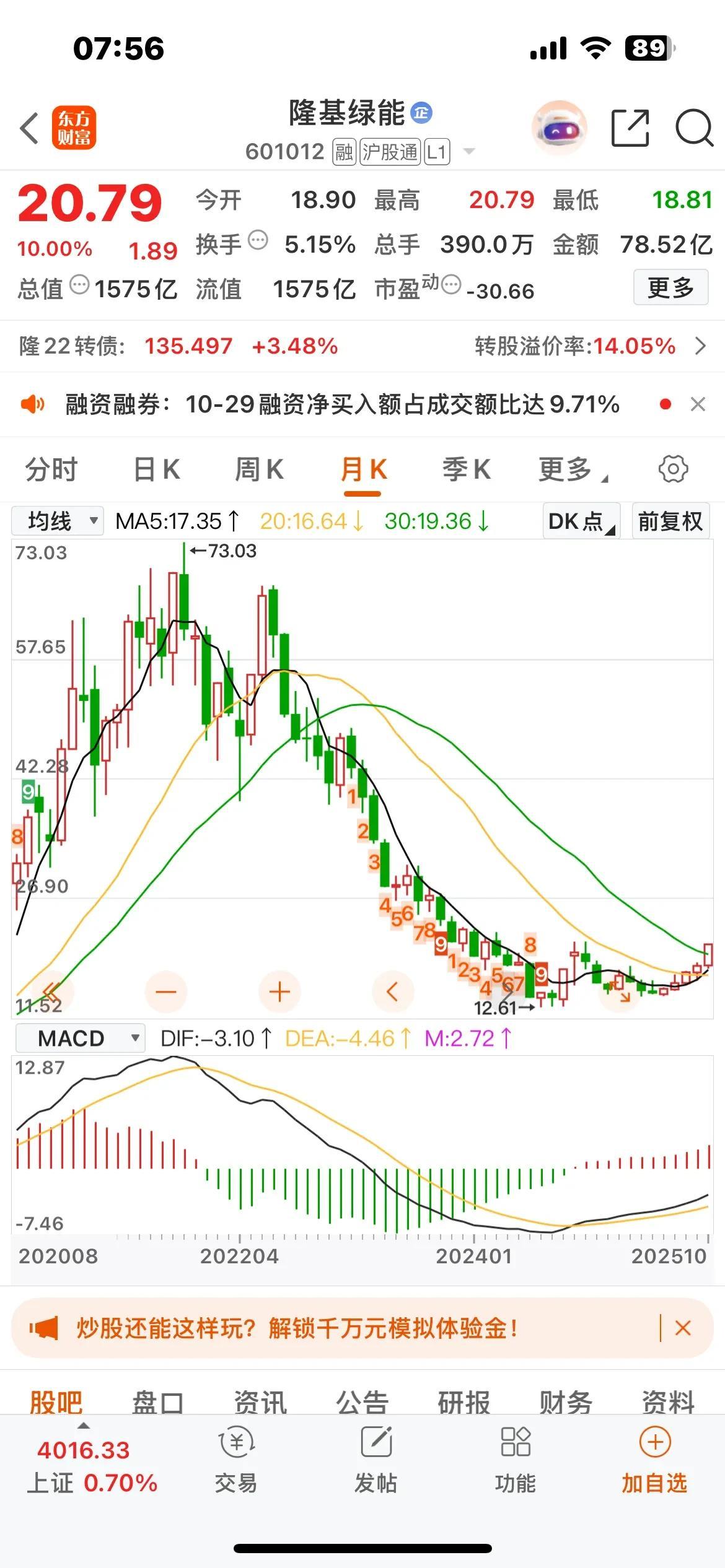Image resolution: width=725 pixels, height=1568 pixels.
Task: Add stock to watchlist with 加自选
Action: point(654,1458)
